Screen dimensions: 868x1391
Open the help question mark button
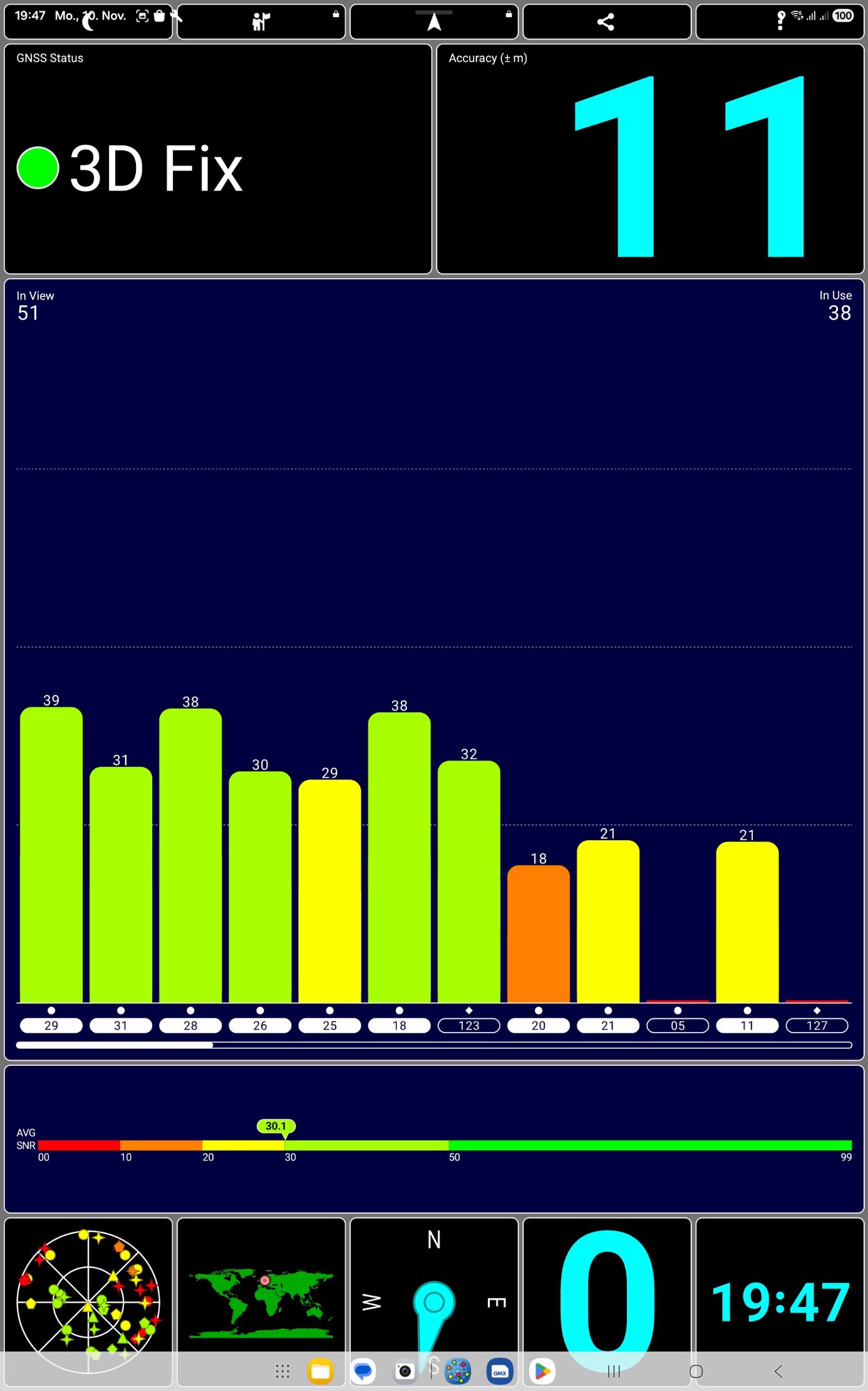click(780, 22)
